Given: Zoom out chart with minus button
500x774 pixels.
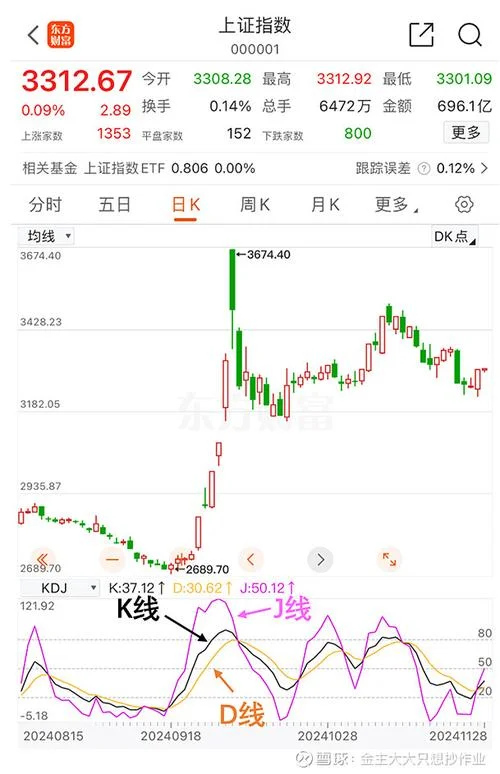Looking at the screenshot, I should 113,559.
